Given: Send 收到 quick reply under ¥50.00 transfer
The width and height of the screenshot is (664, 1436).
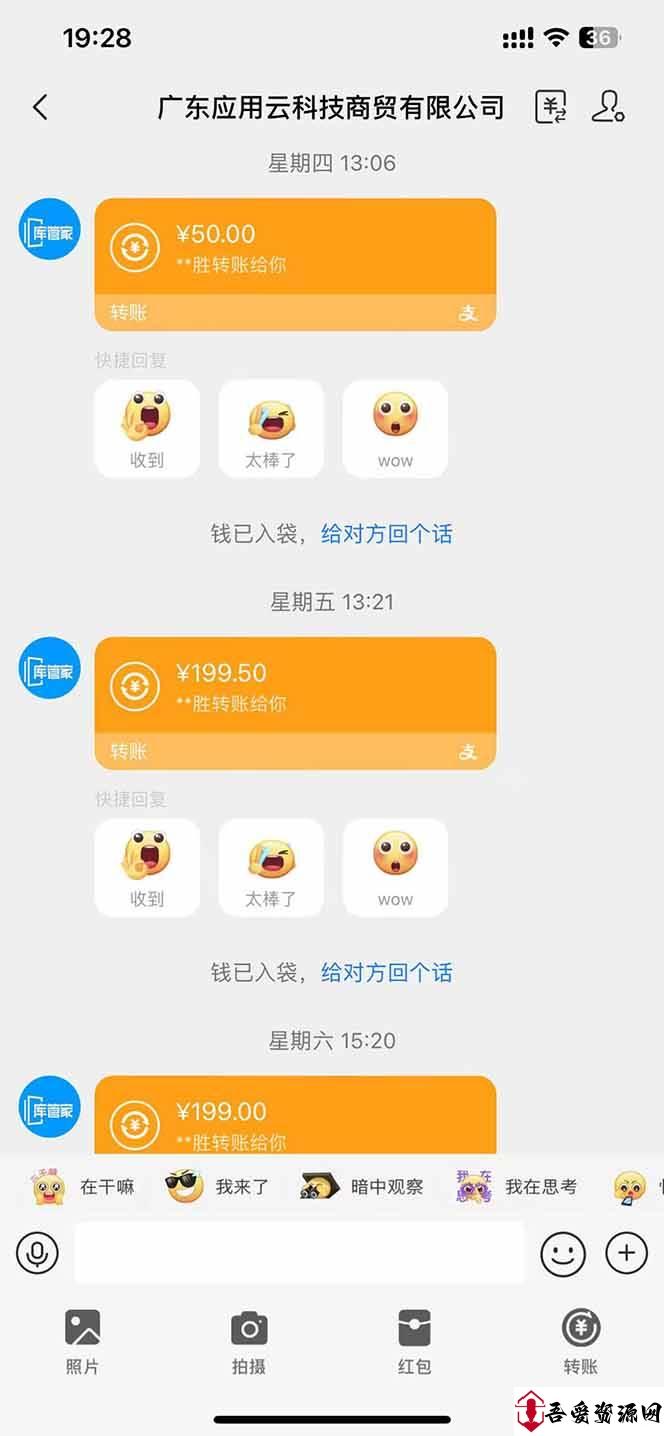Looking at the screenshot, I should [147, 429].
